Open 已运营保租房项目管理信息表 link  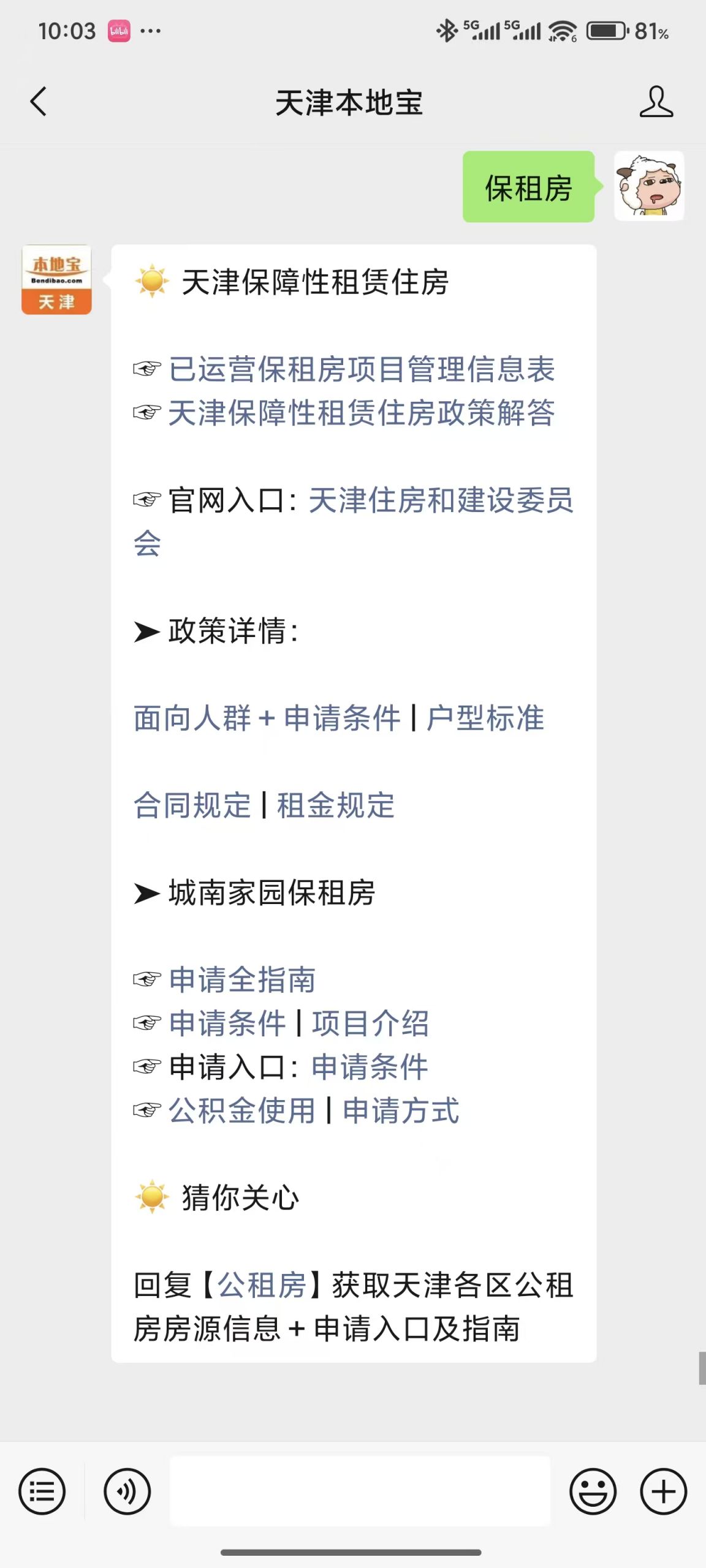pyautogui.click(x=362, y=369)
